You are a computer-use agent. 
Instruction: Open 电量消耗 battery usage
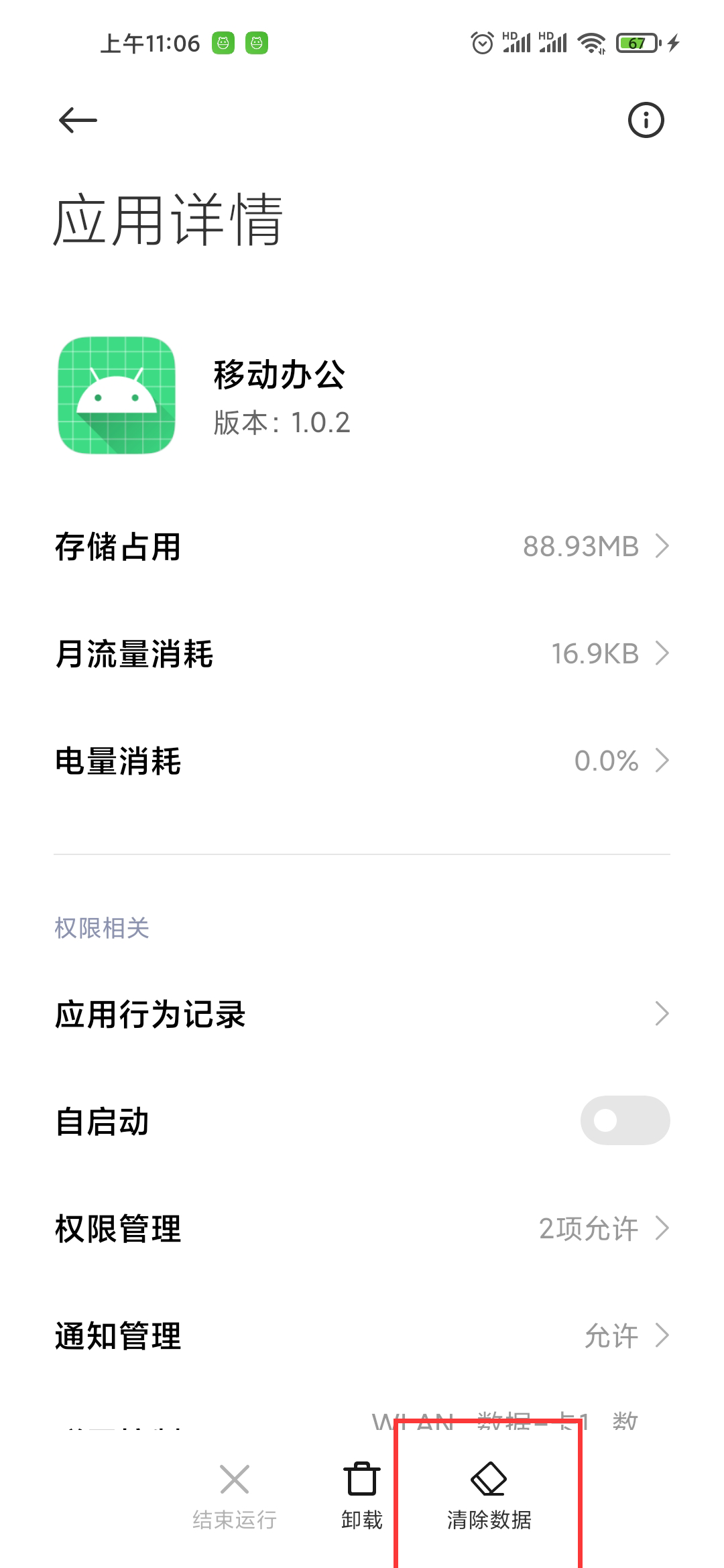tap(362, 761)
